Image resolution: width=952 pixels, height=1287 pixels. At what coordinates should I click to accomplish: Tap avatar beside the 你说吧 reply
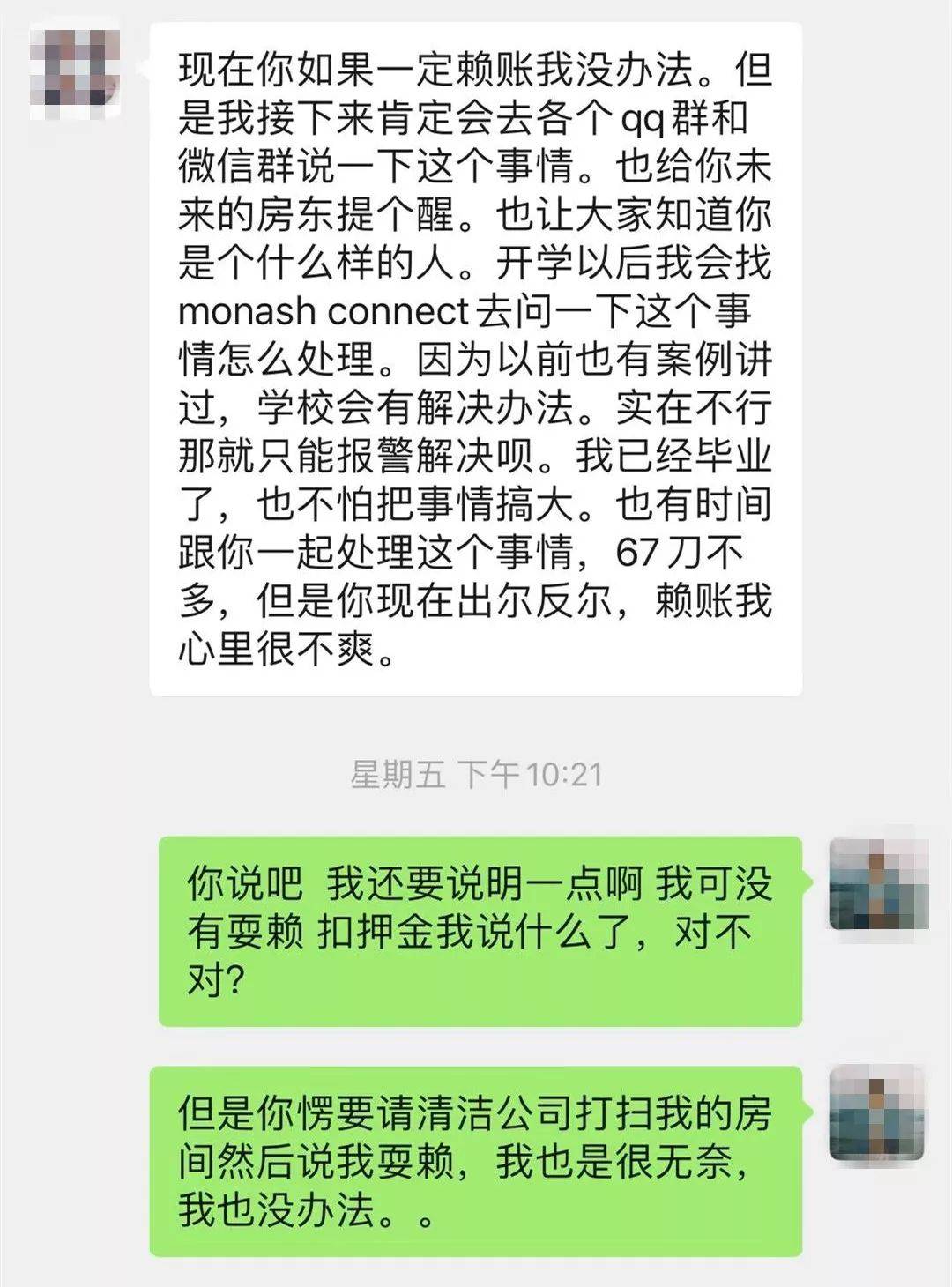pyautogui.click(x=879, y=884)
